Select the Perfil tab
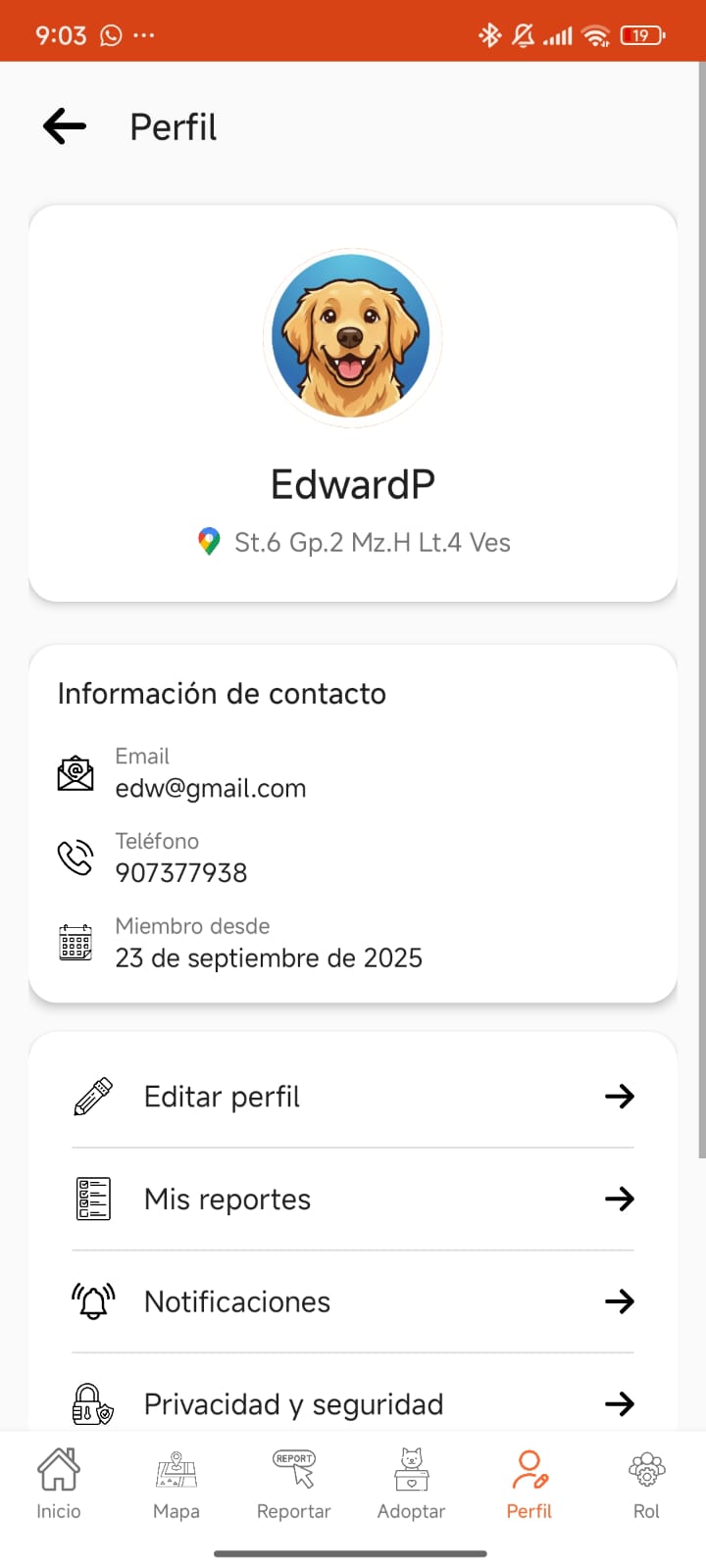The image size is (706, 1568). (529, 1485)
